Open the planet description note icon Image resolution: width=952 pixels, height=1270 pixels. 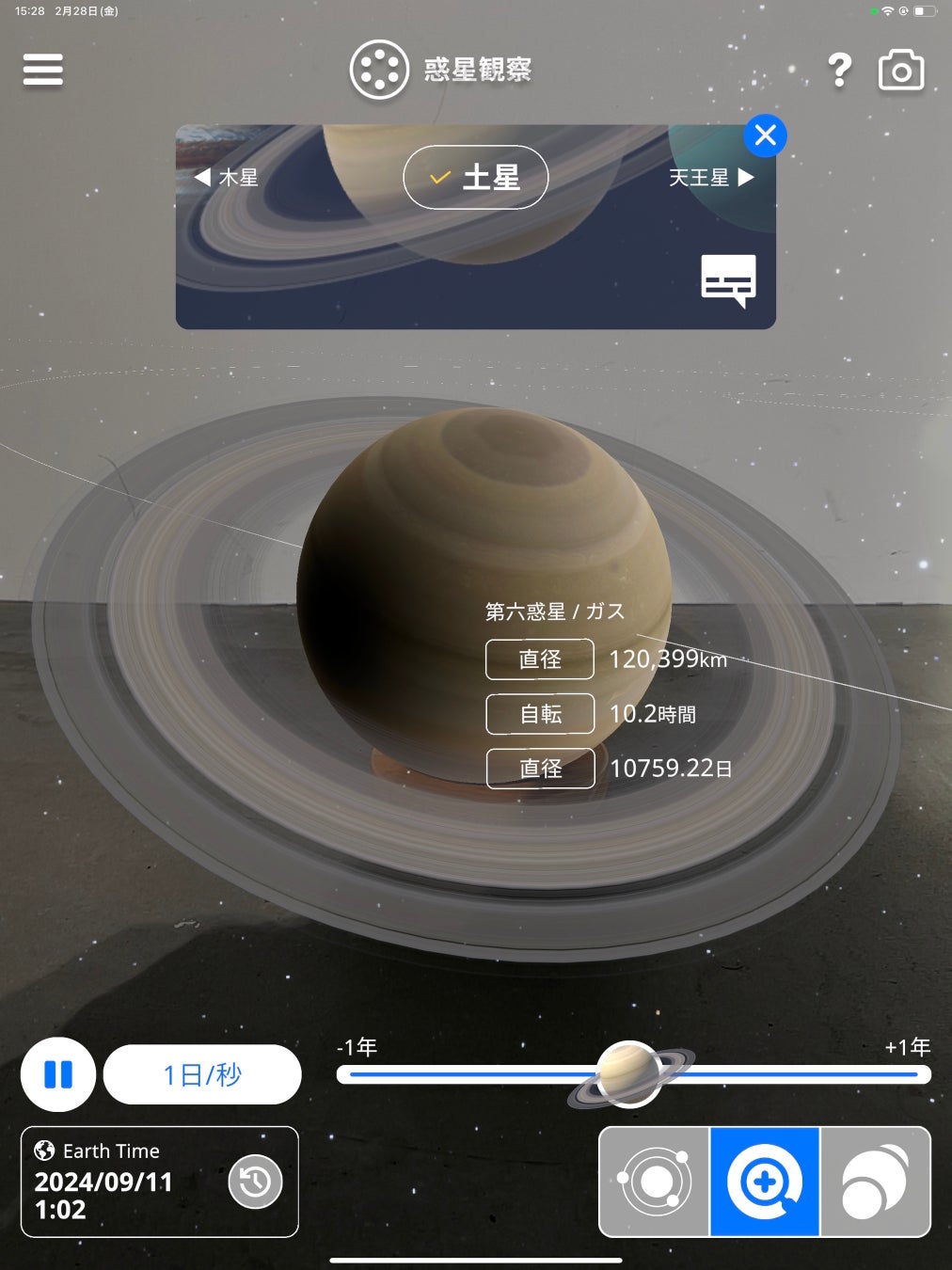(x=728, y=279)
